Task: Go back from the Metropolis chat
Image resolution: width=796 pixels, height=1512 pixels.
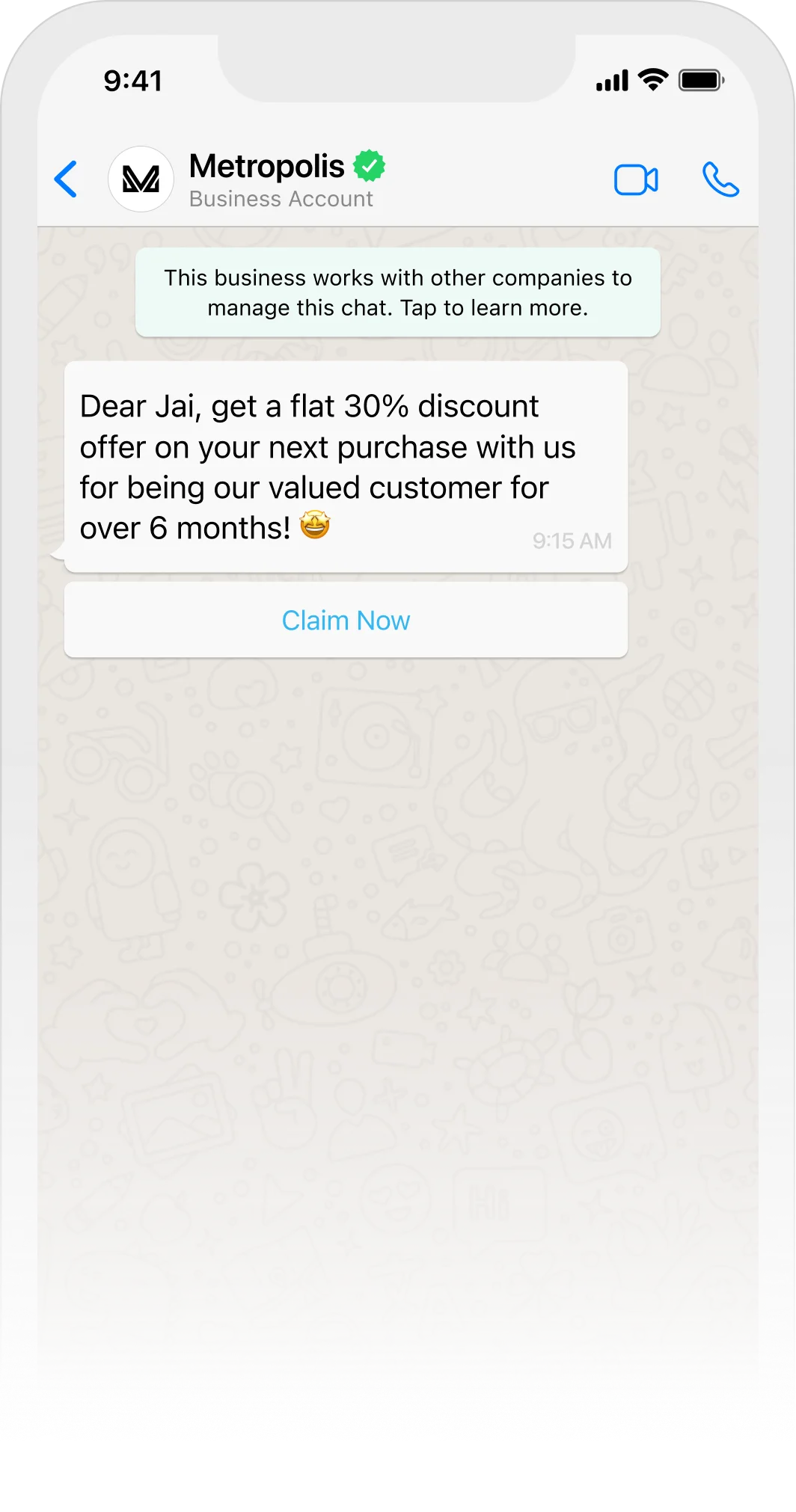Action: 66,179
